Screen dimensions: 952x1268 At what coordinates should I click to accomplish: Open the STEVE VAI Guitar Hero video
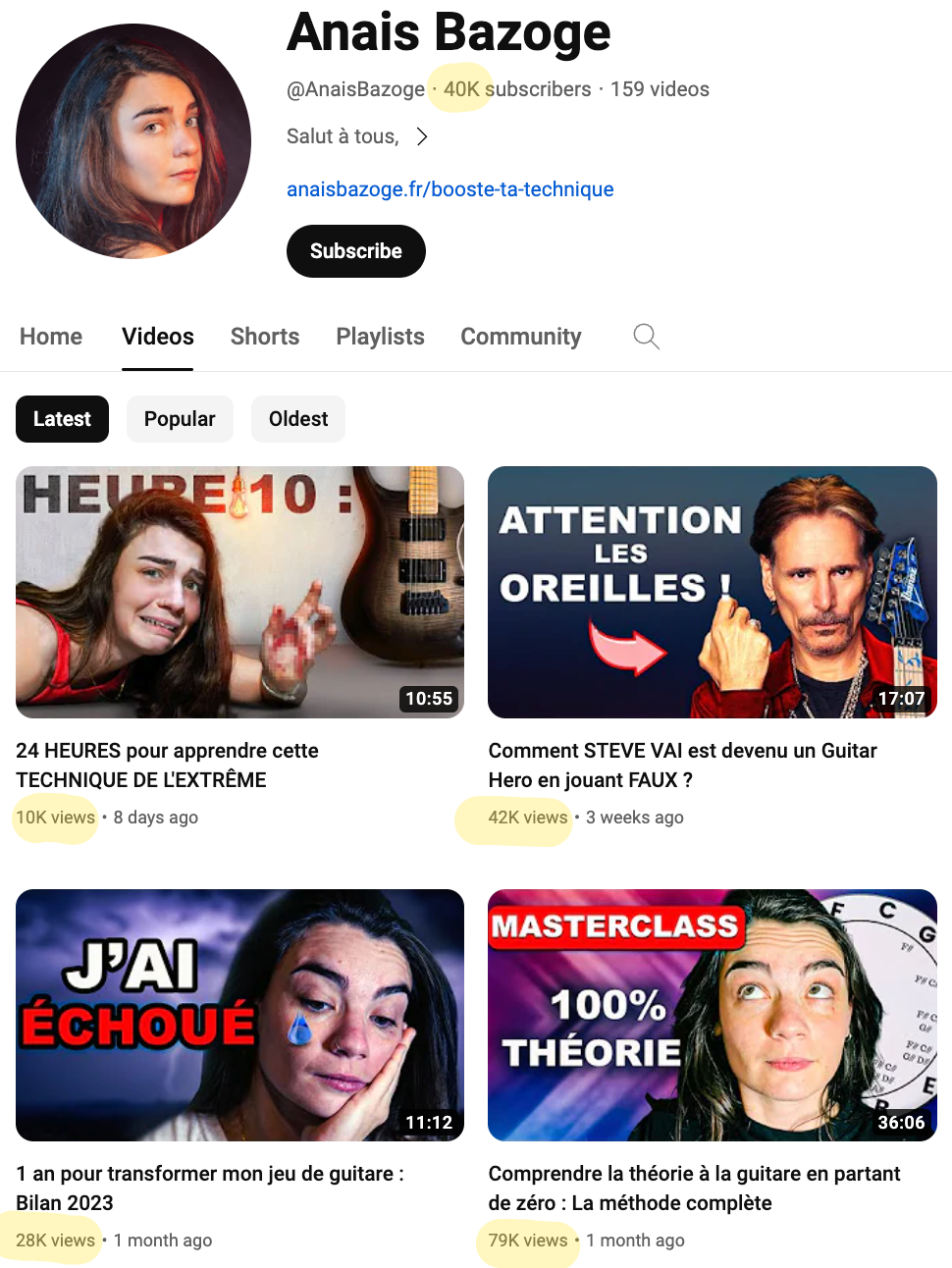pyautogui.click(x=712, y=592)
